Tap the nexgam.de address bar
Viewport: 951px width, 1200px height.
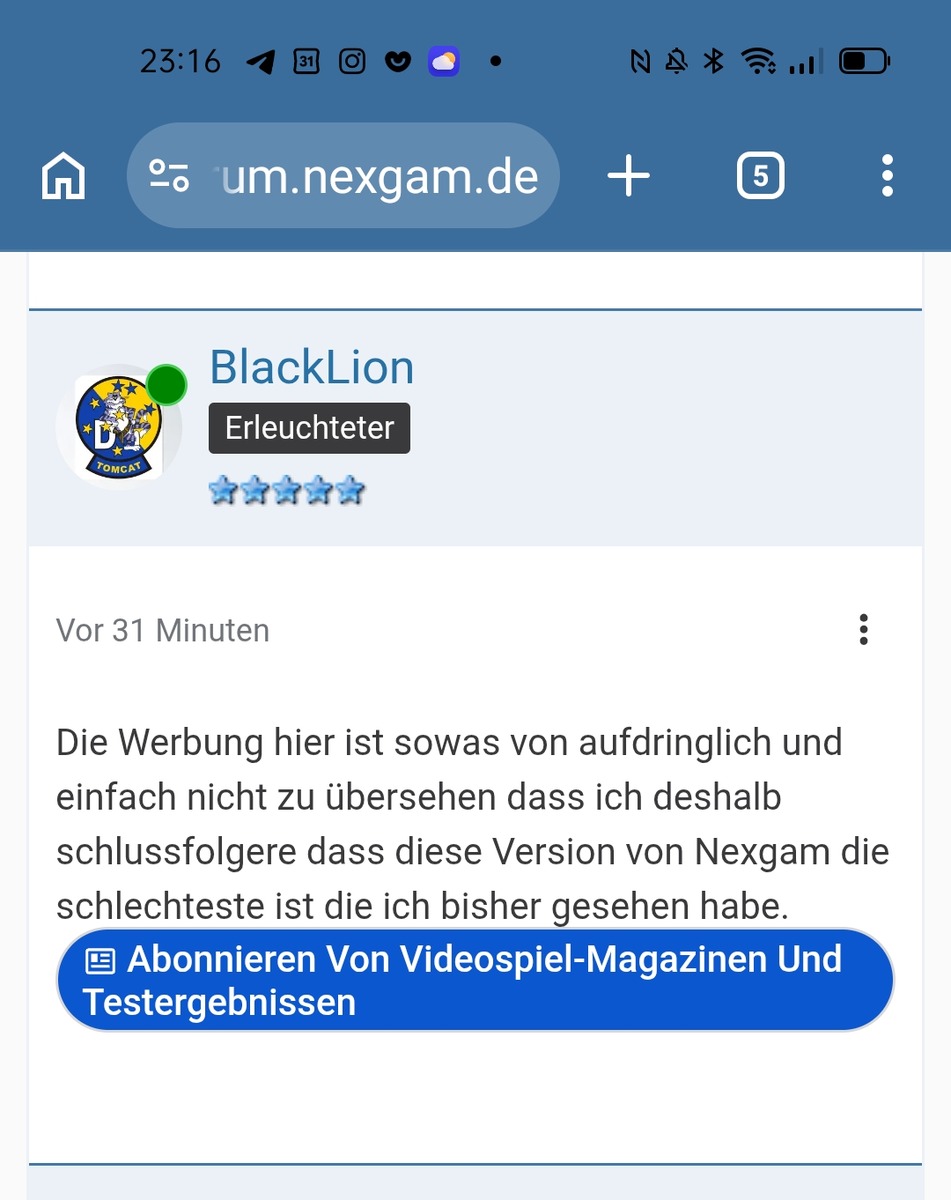343,176
